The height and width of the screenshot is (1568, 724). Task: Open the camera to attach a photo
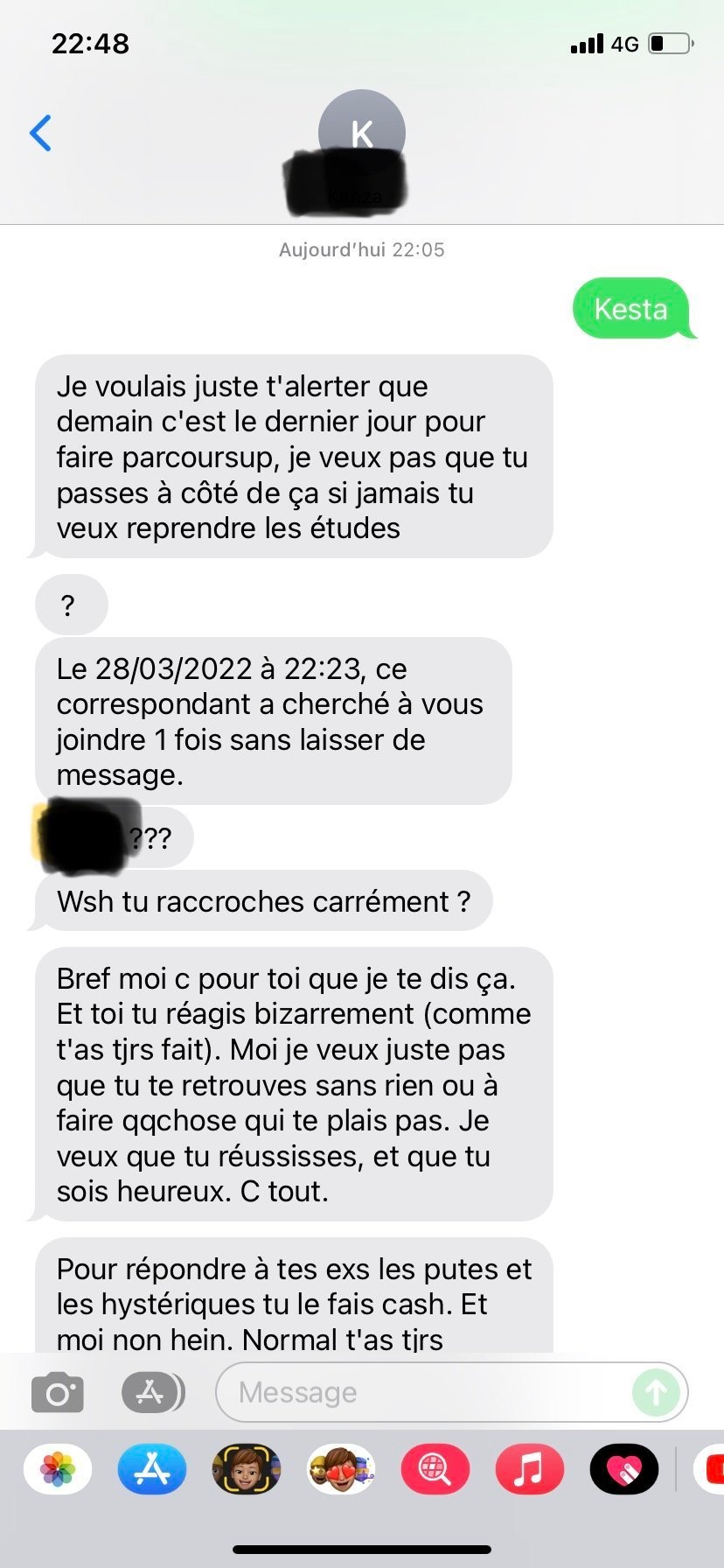[x=58, y=1392]
